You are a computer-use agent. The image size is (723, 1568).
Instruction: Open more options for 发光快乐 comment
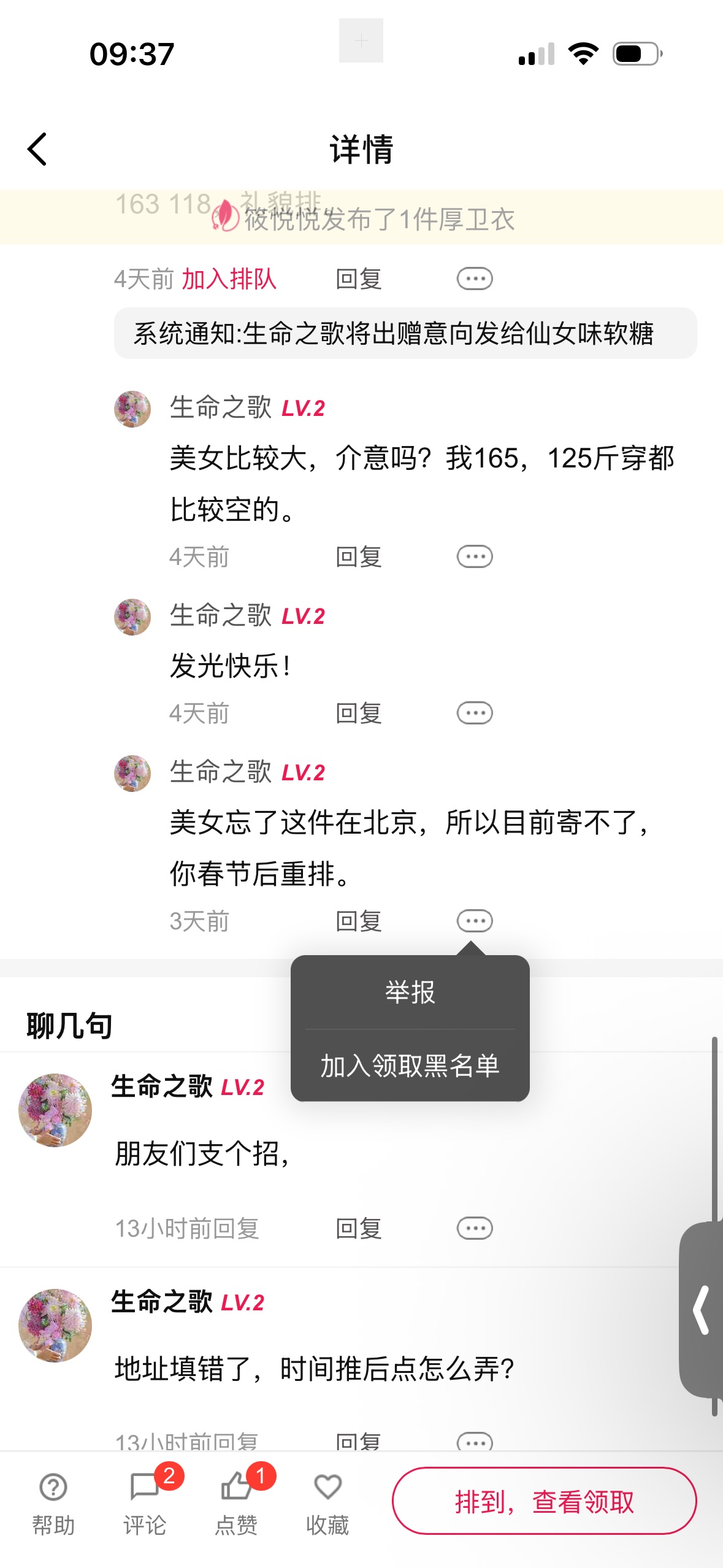click(x=475, y=713)
